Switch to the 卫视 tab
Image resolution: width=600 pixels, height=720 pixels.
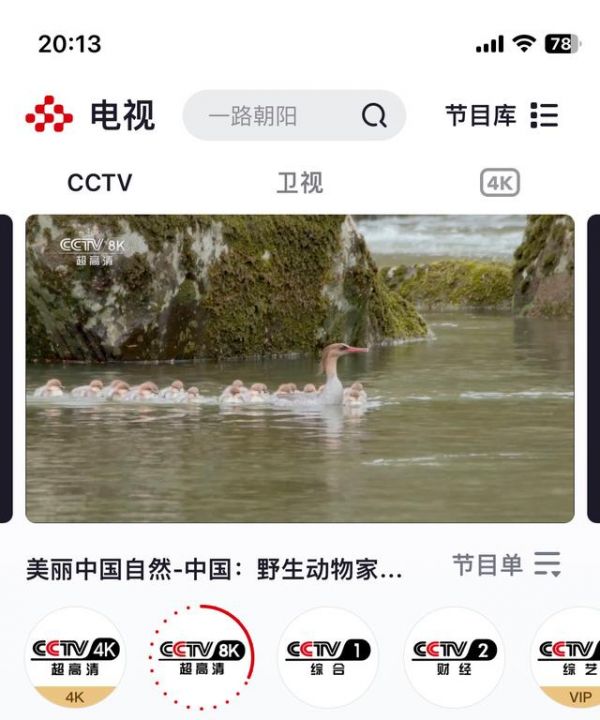point(300,183)
